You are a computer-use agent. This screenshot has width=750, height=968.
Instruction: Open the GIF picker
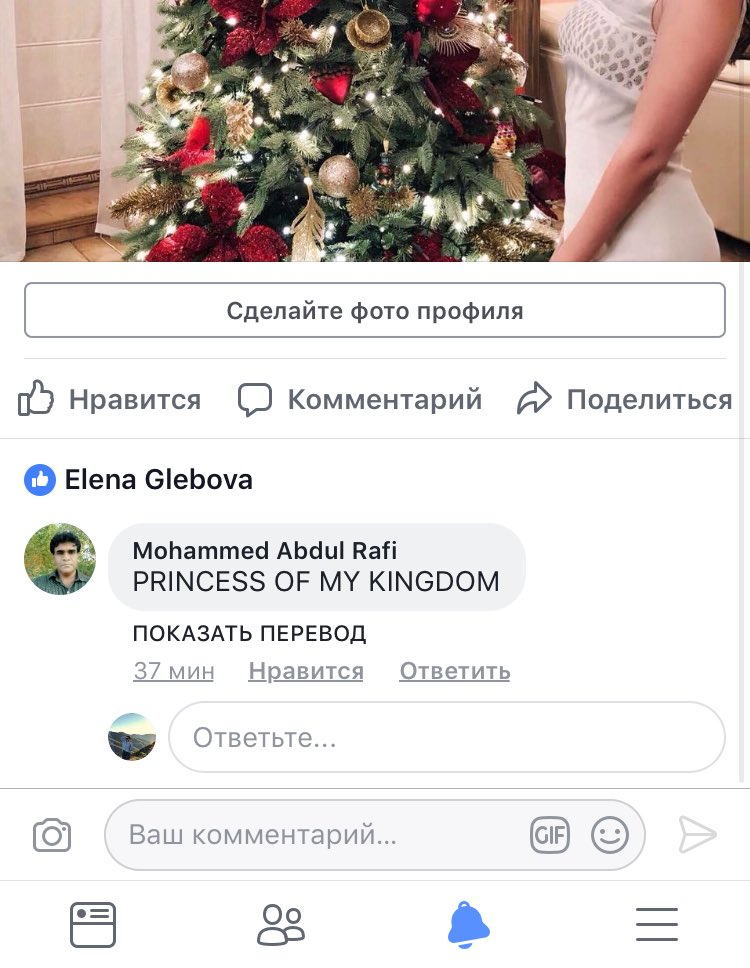(550, 835)
